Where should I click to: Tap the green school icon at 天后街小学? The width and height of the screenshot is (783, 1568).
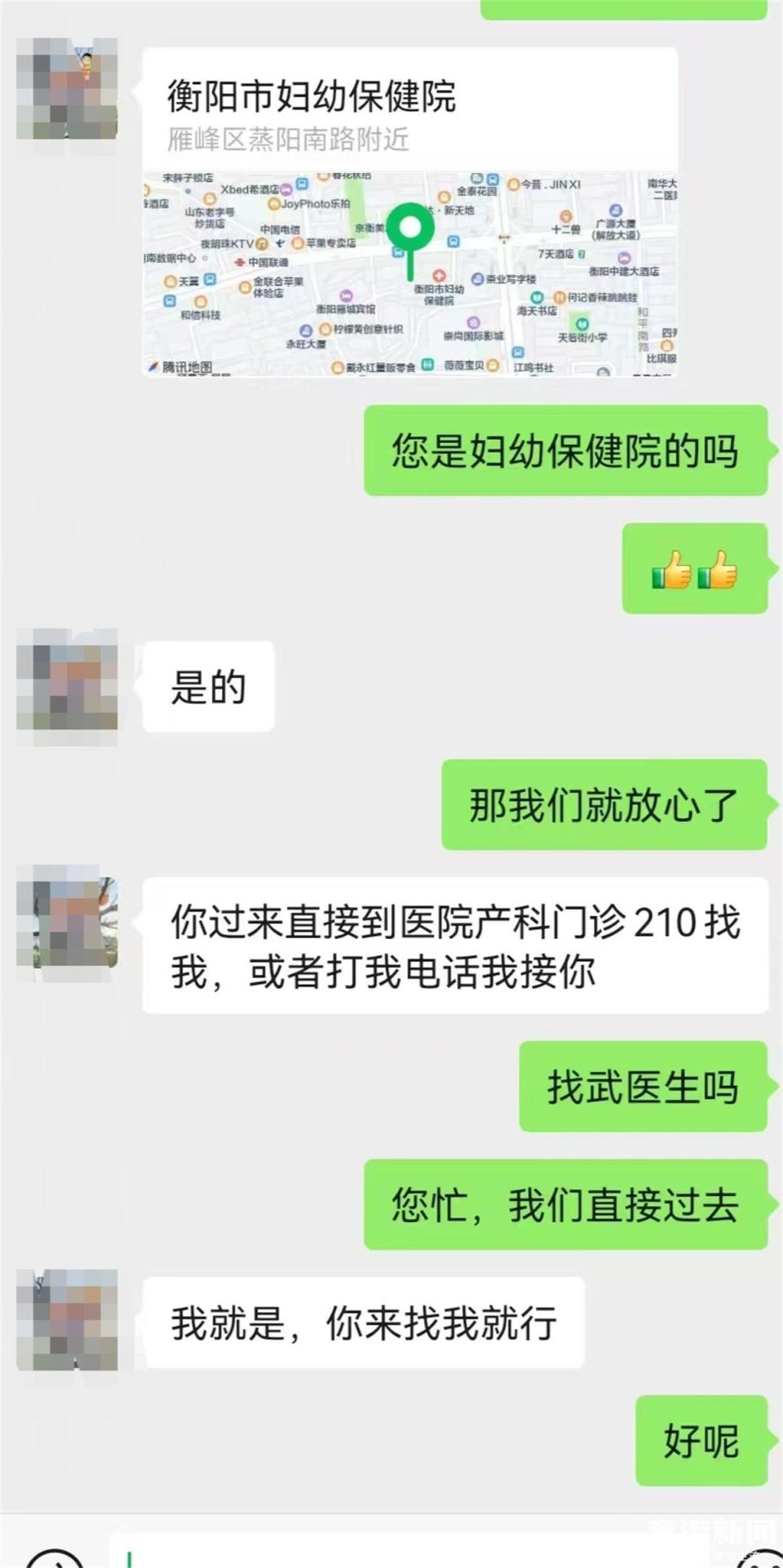coord(581,324)
